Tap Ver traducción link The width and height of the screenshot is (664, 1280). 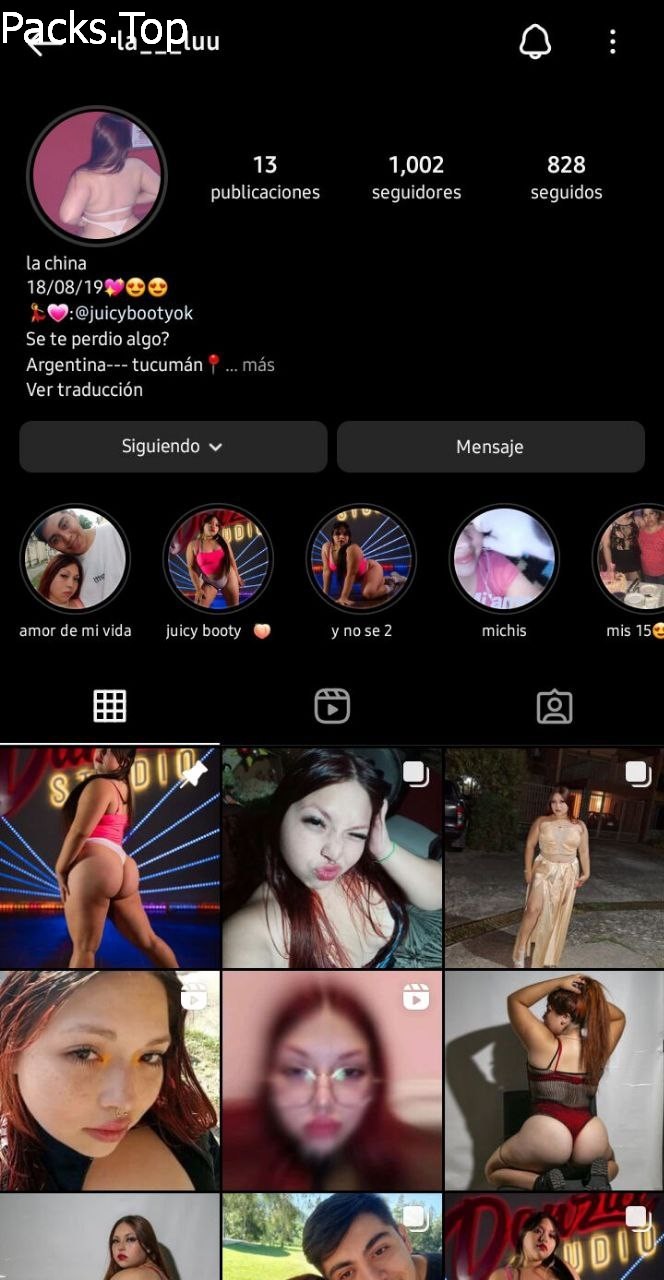[84, 390]
